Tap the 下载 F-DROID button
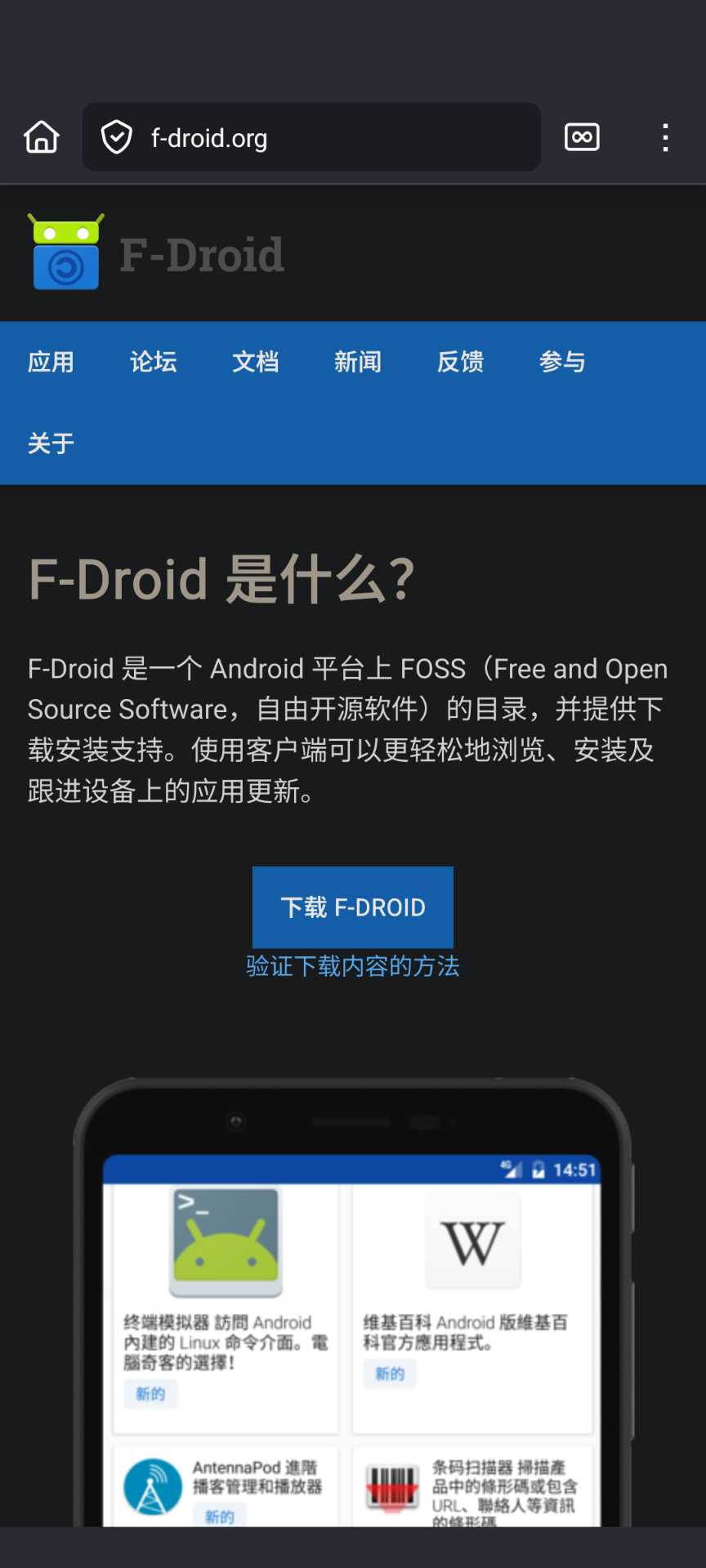This screenshot has height=1568, width=706. (353, 907)
